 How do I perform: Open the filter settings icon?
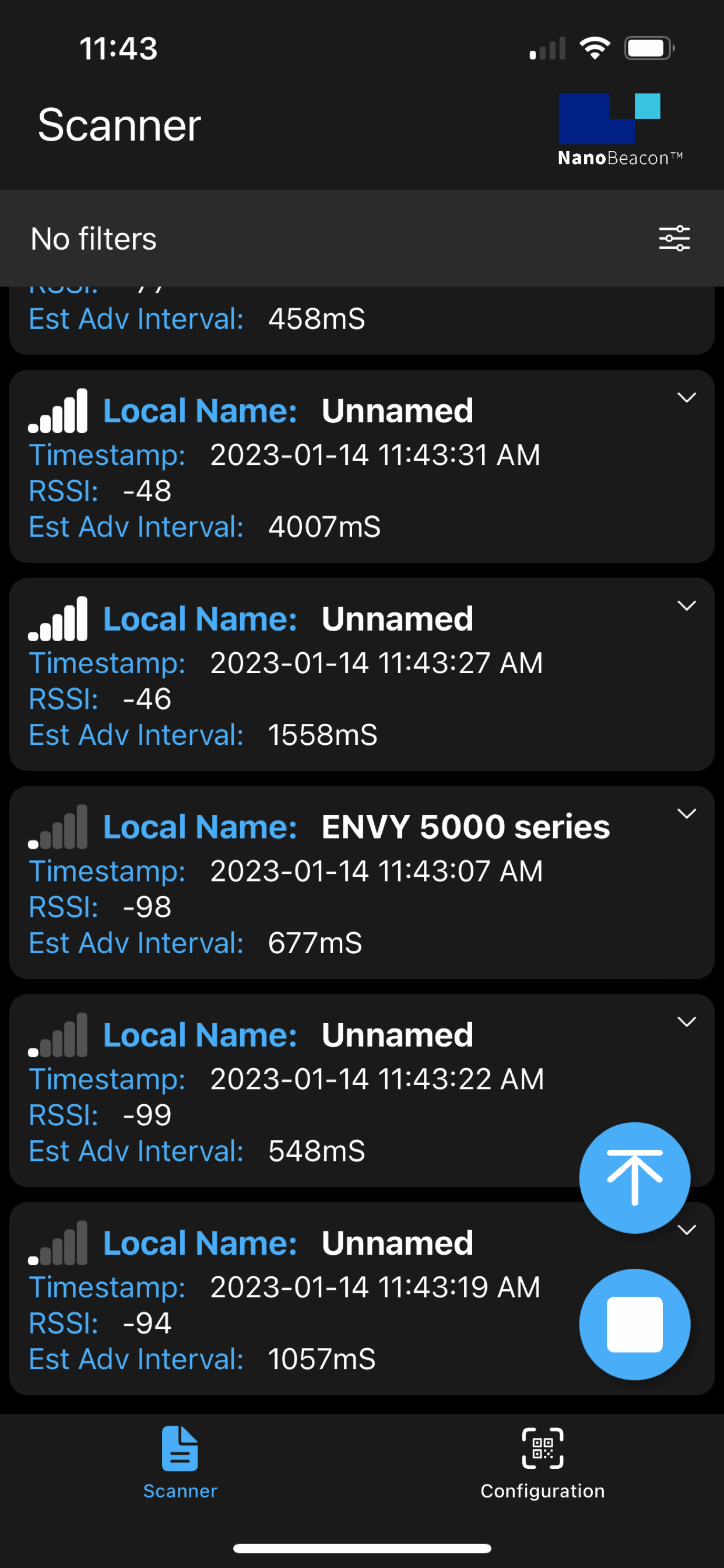coord(674,238)
